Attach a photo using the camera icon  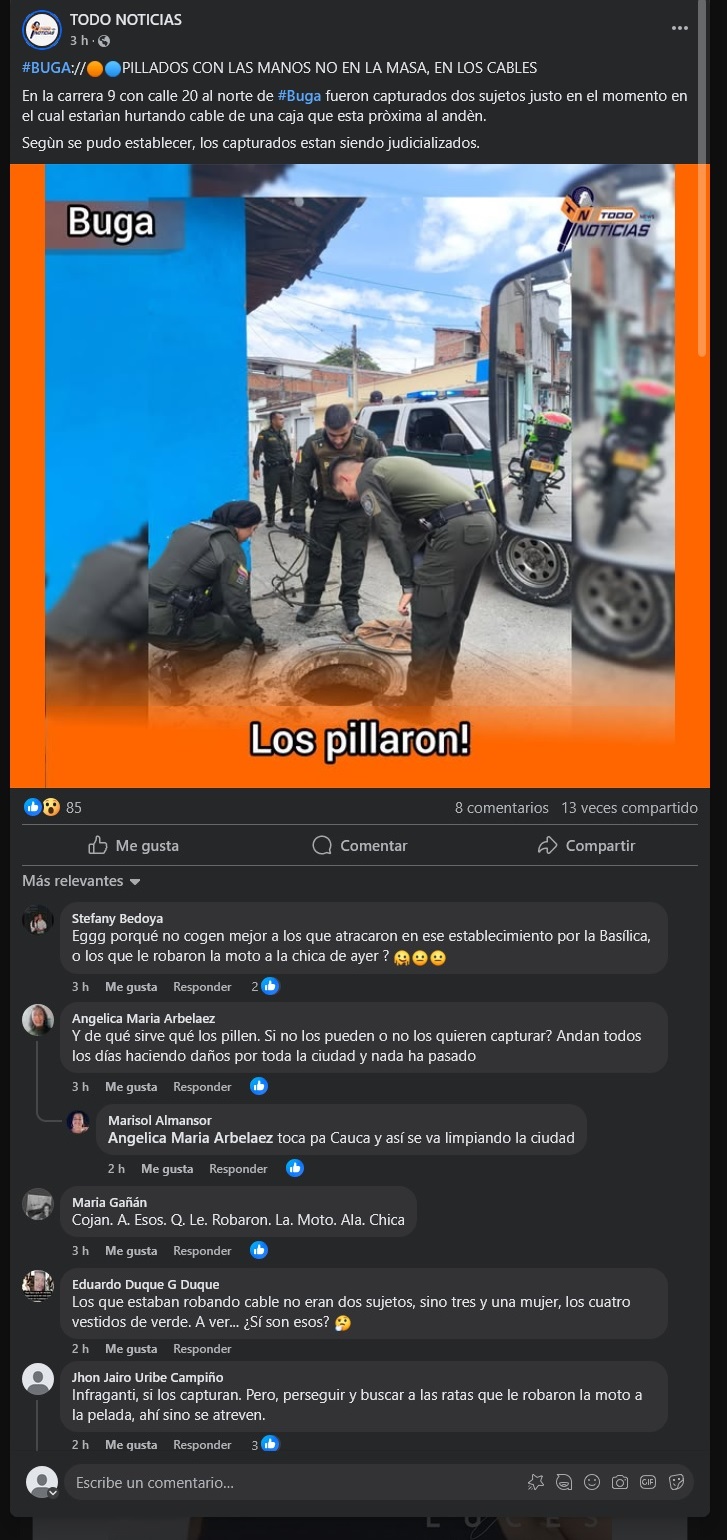pyautogui.click(x=620, y=1482)
